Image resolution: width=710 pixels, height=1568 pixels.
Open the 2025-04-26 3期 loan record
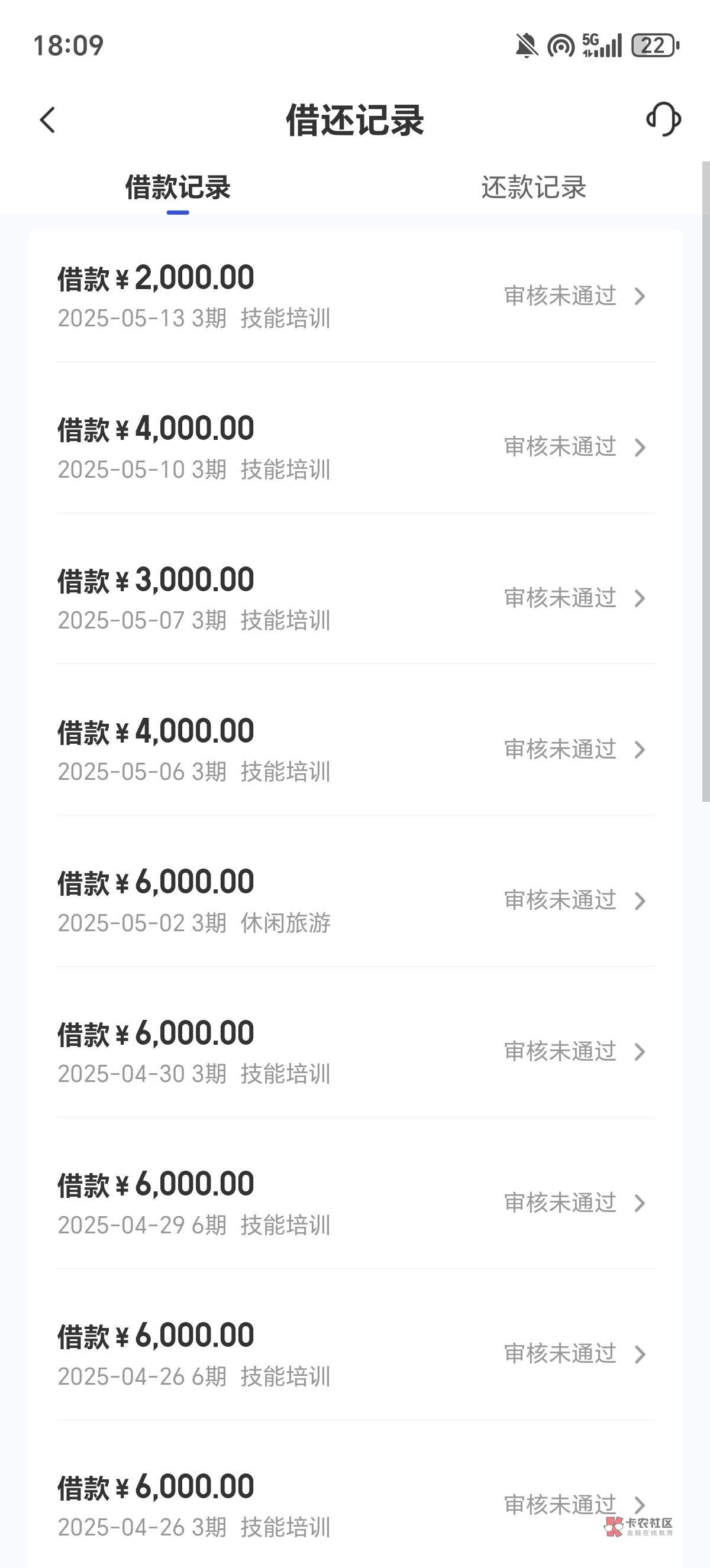tap(356, 1504)
